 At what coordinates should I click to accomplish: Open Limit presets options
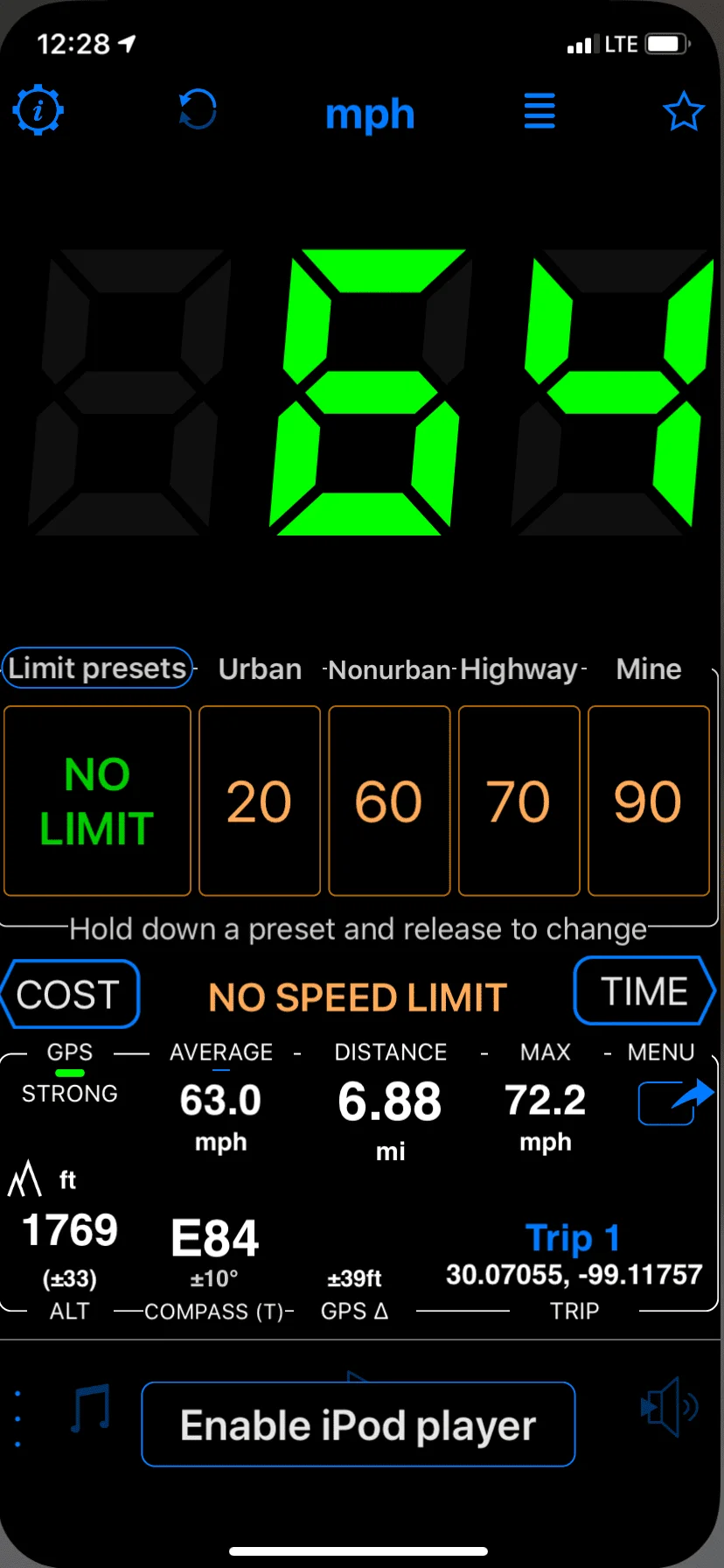tap(97, 668)
